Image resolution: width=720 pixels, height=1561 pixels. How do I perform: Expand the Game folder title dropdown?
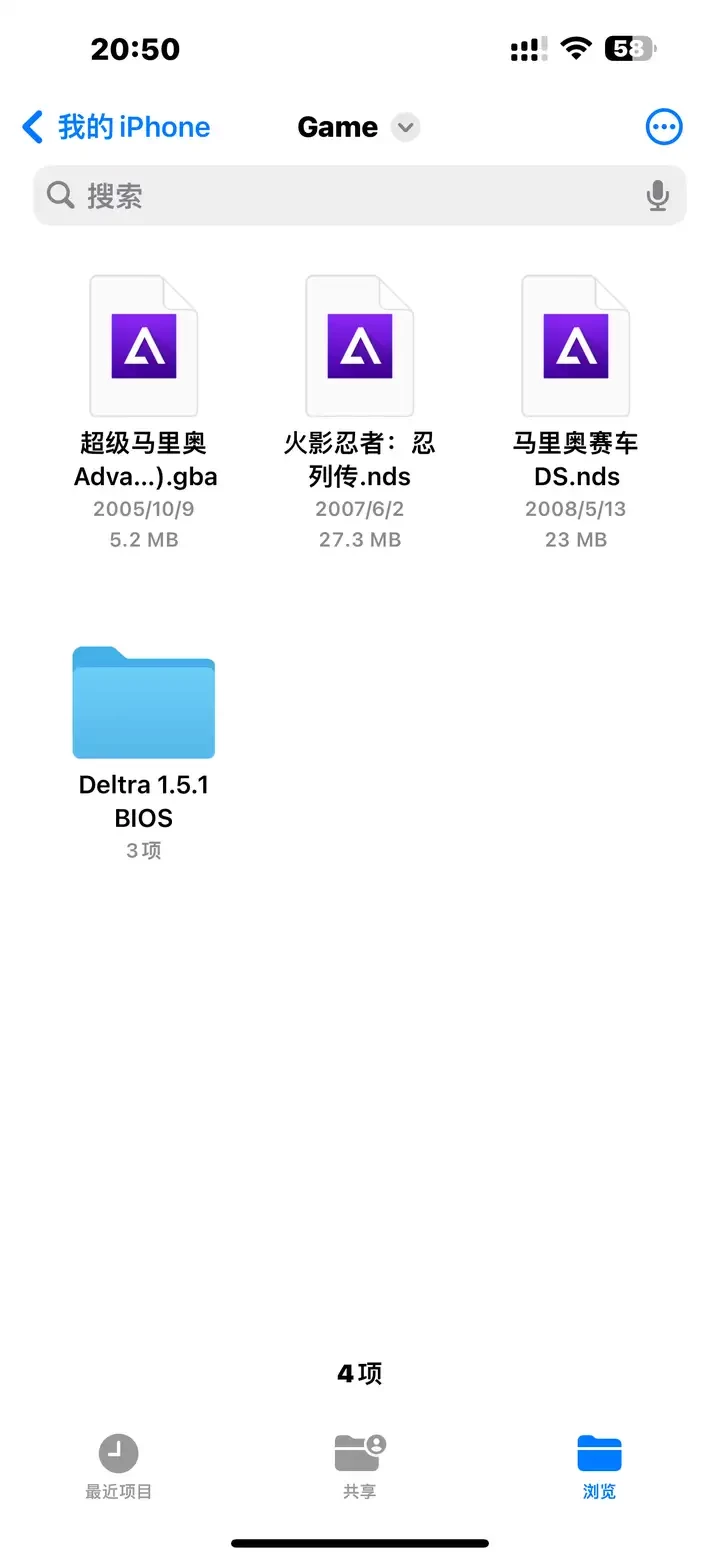coord(404,127)
